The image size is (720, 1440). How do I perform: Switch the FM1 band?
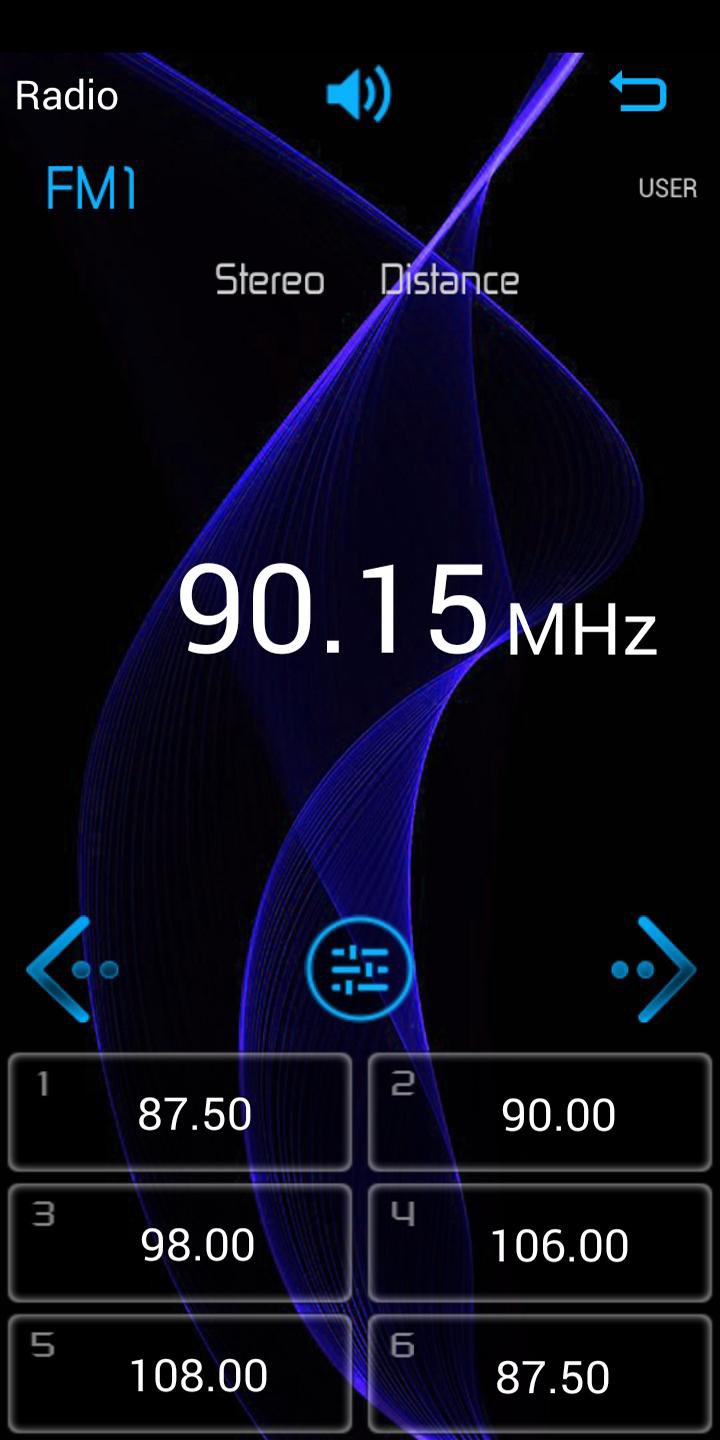click(x=91, y=188)
